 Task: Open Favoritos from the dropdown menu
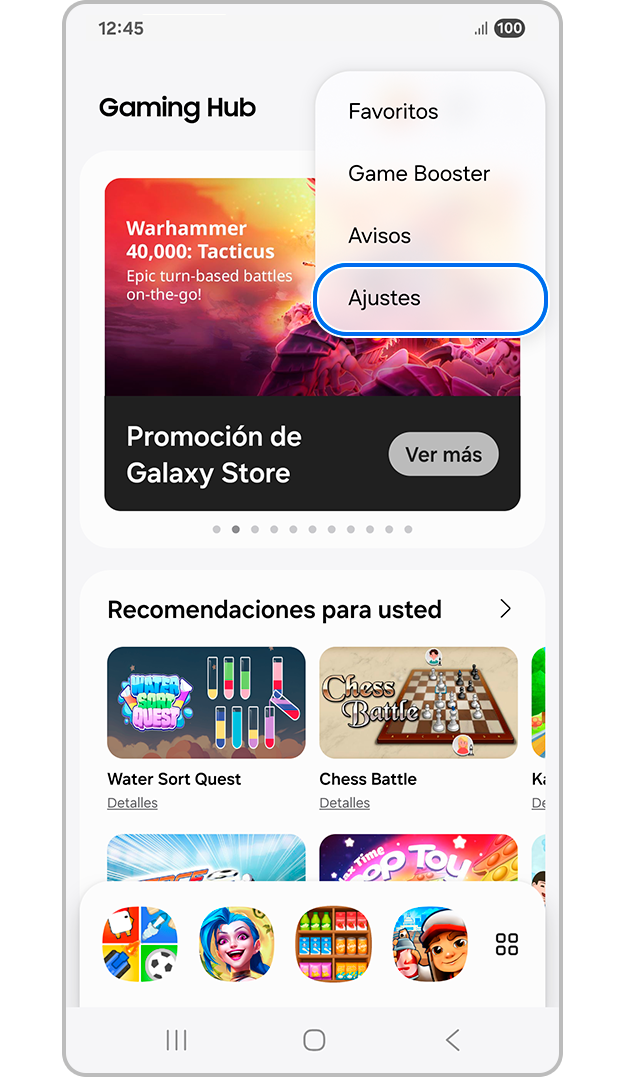coord(393,112)
